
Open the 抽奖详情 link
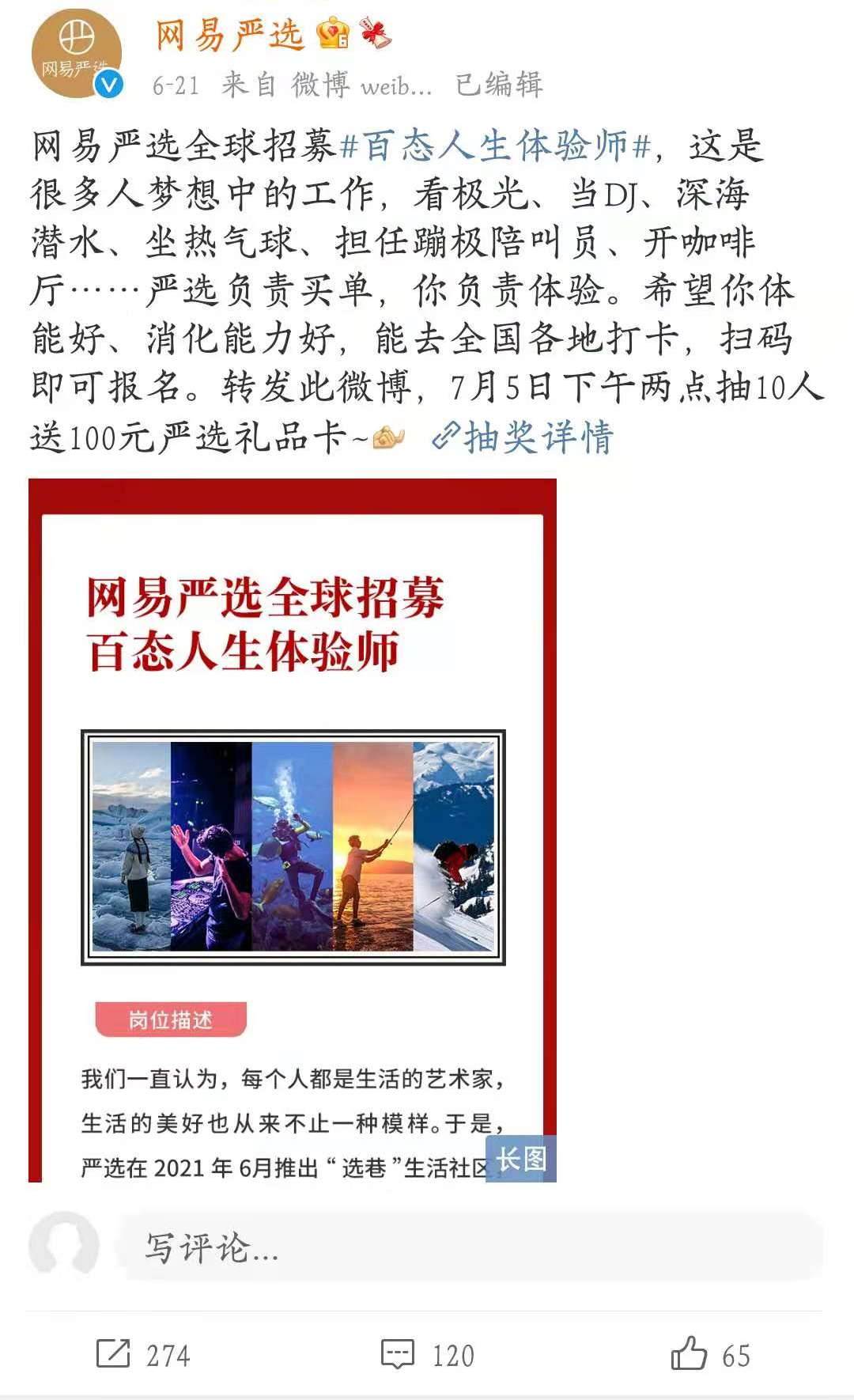[x=523, y=437]
